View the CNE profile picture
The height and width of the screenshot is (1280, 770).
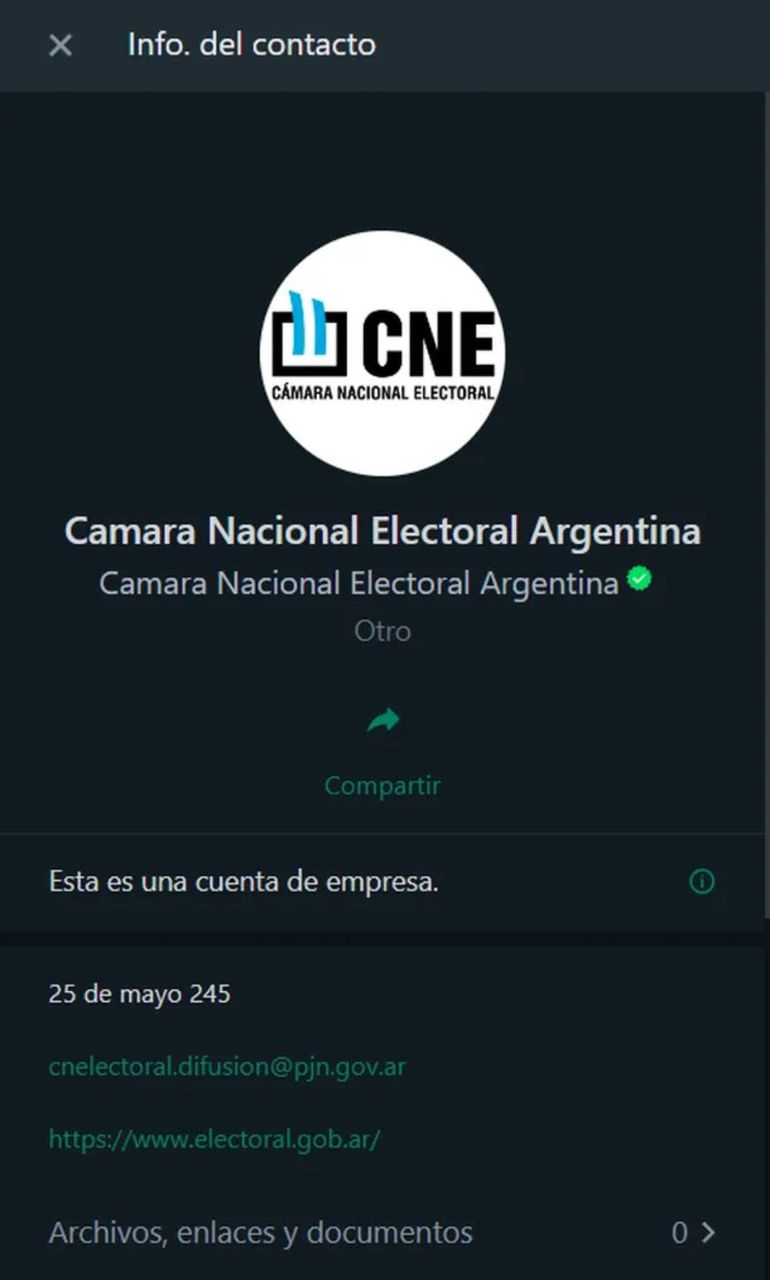pos(383,353)
